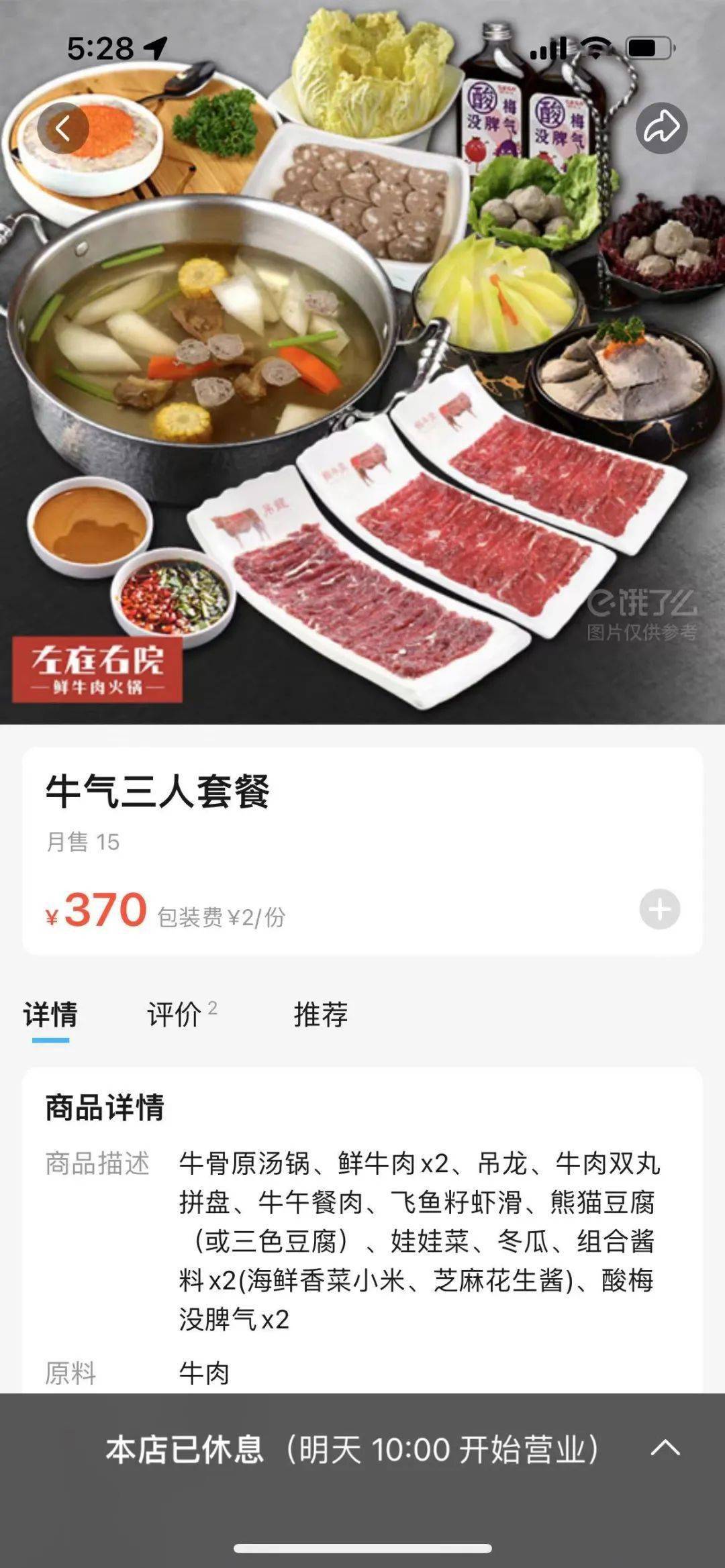Switch to the 推荐 tab
Image resolution: width=725 pixels, height=1568 pixels.
pyautogui.click(x=320, y=1014)
